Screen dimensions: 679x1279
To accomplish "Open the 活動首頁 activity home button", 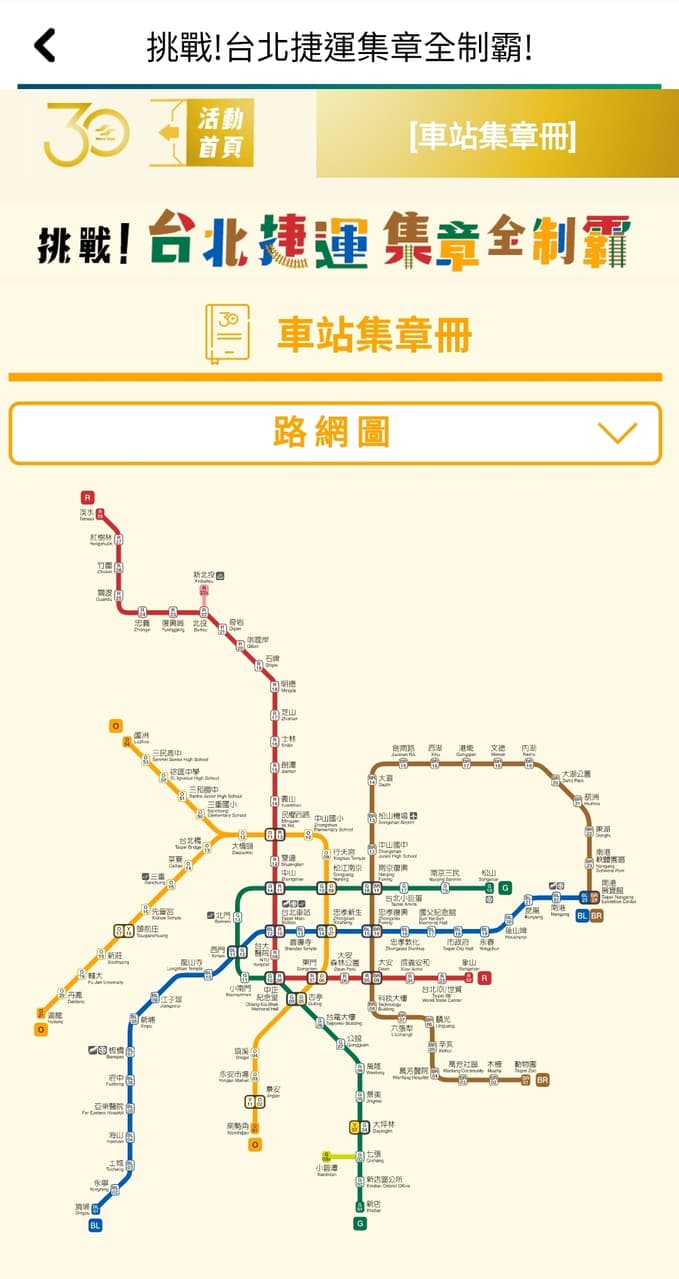I will click(x=201, y=132).
